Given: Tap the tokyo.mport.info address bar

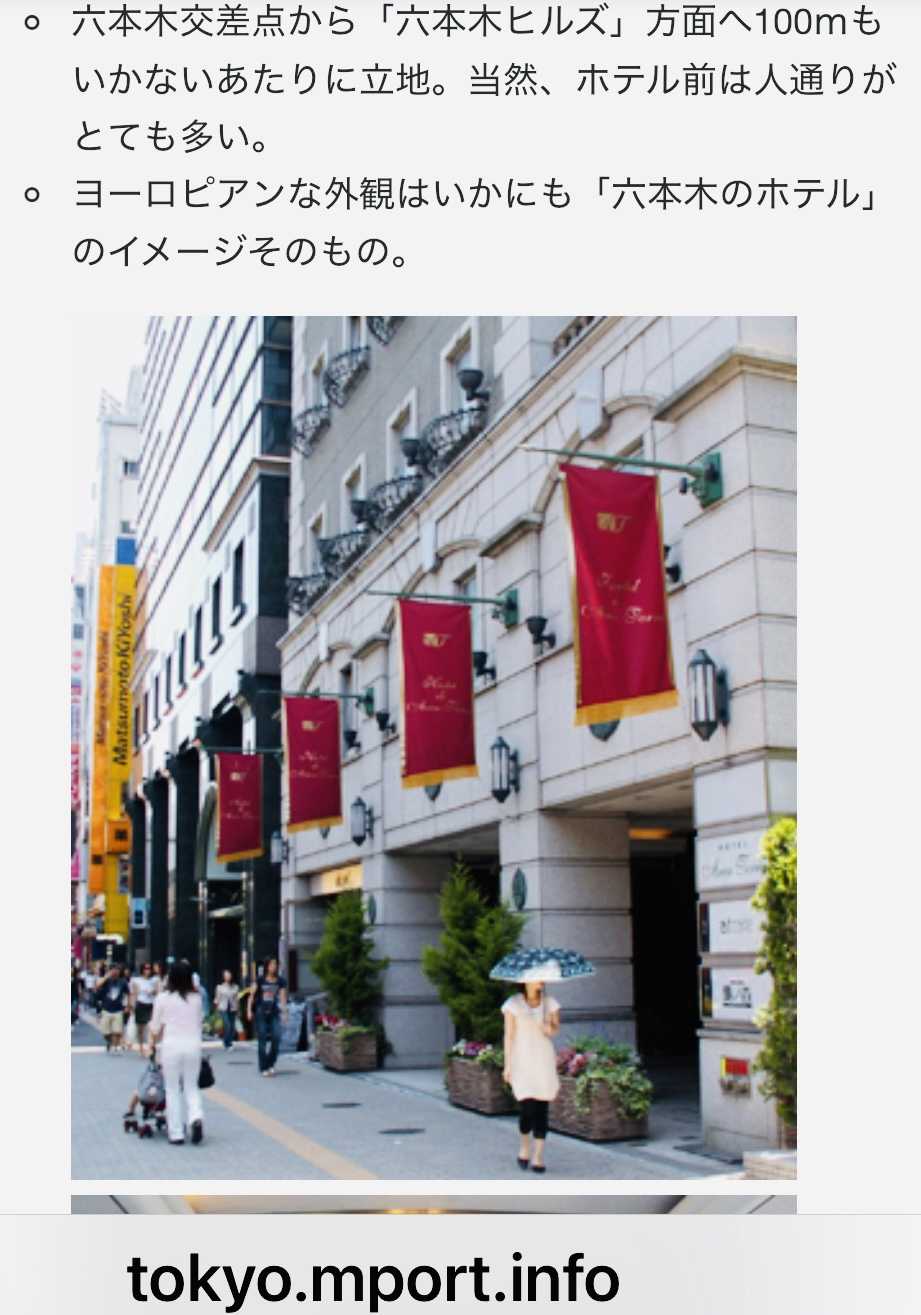Looking at the screenshot, I should pos(373,1278).
